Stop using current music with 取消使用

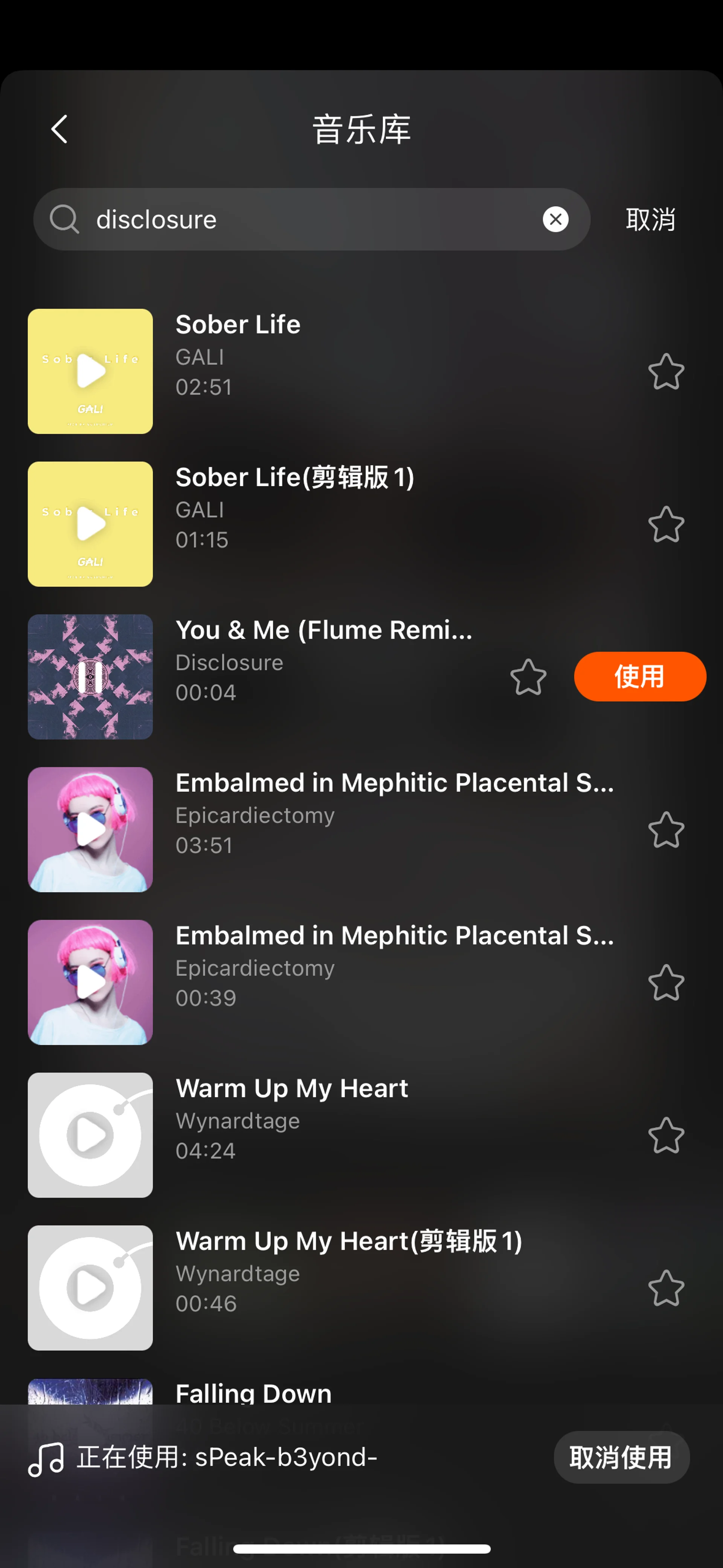pos(621,1457)
